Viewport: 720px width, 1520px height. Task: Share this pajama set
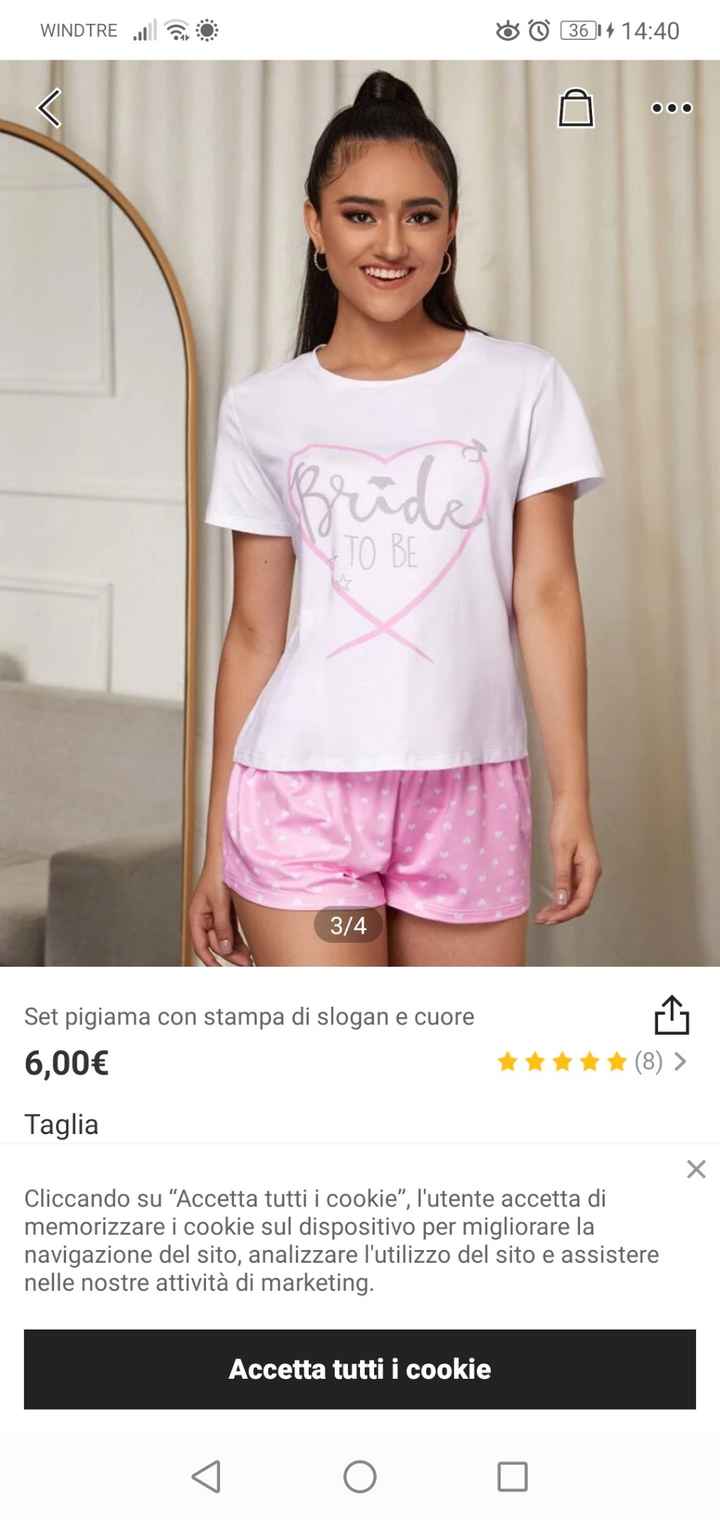tap(672, 1015)
